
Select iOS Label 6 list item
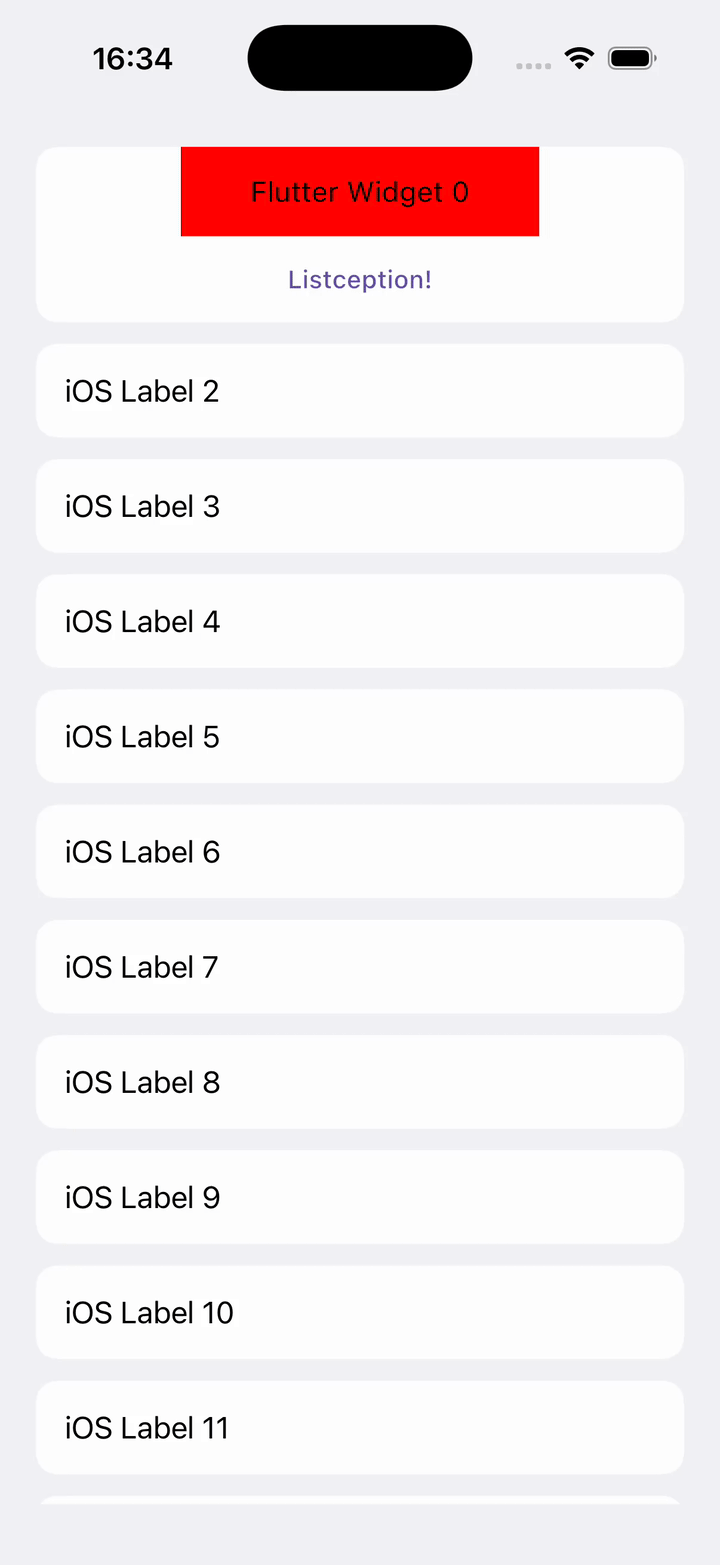click(x=360, y=851)
